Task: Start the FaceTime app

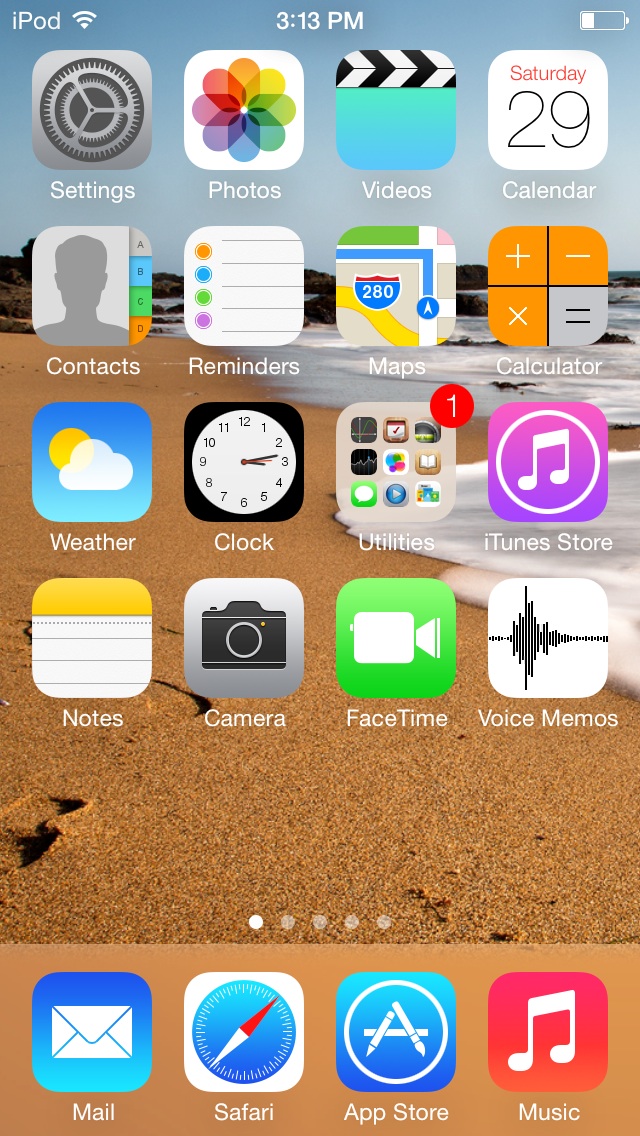Action: point(396,638)
